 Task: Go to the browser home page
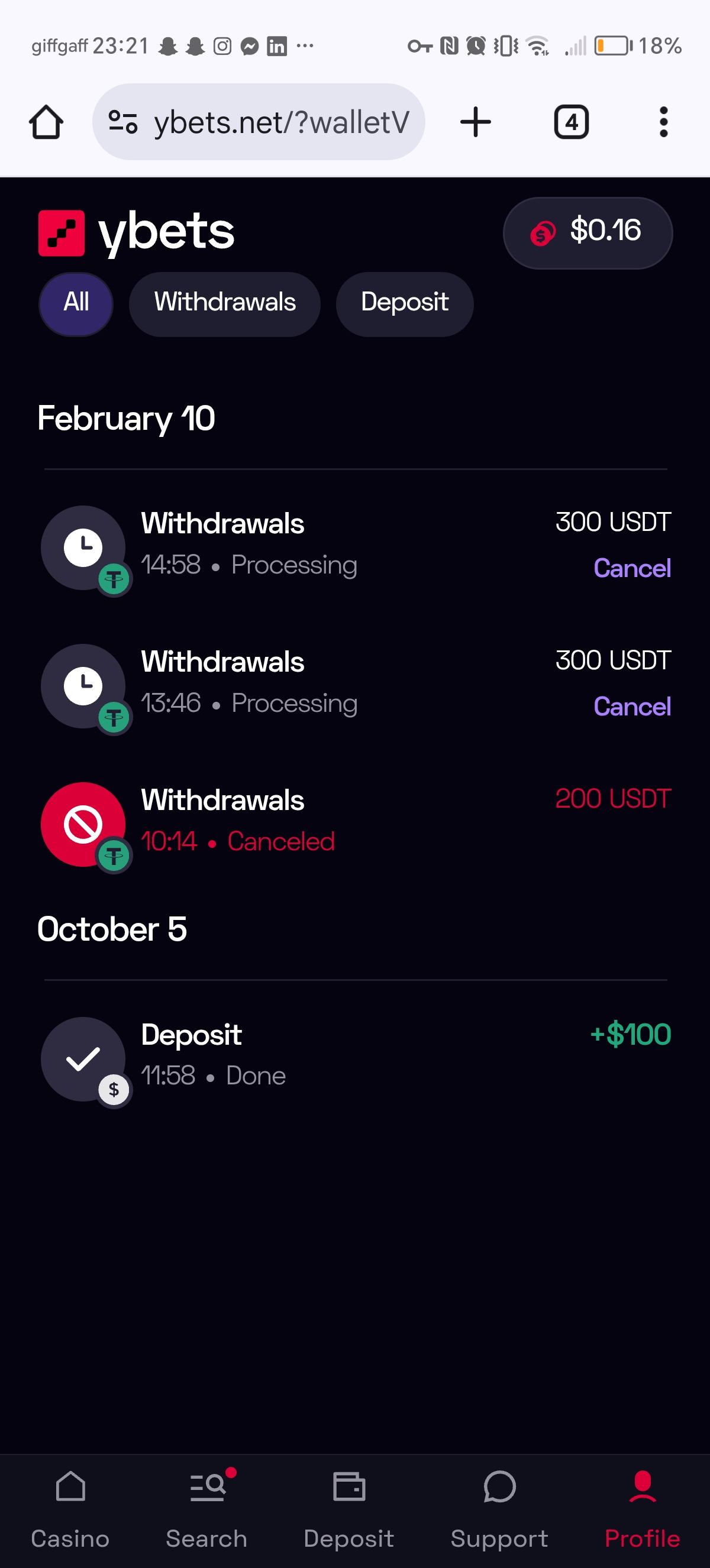point(46,122)
